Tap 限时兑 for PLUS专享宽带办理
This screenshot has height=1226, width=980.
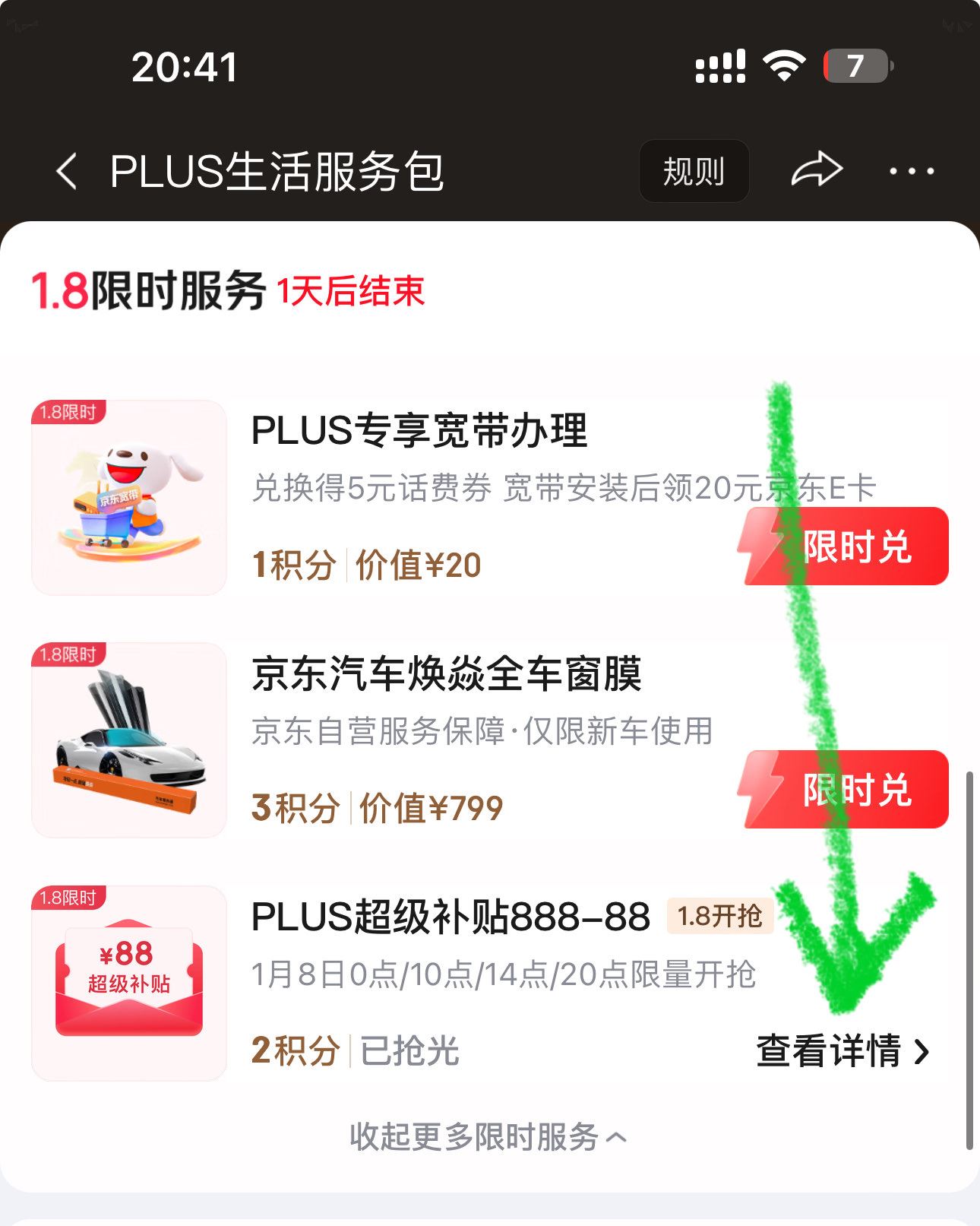(844, 546)
